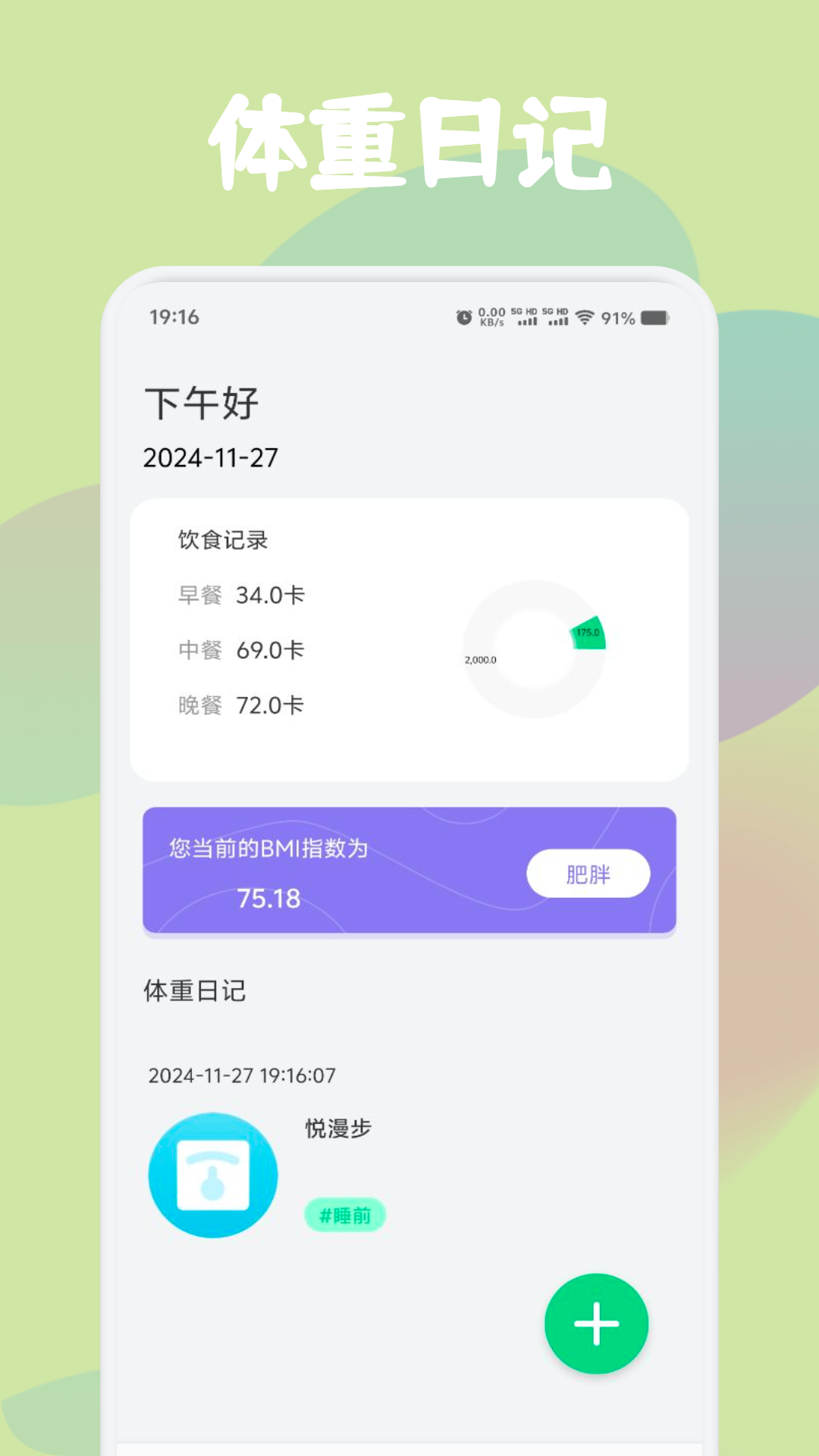Tap the 晚餐 72.0卡 record

click(x=244, y=704)
